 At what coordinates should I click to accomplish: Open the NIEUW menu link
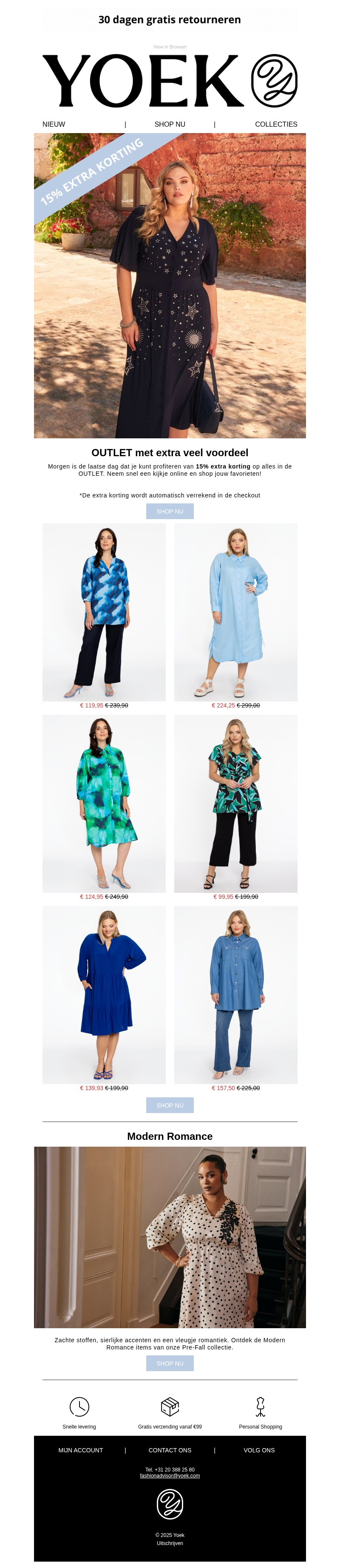click(54, 124)
